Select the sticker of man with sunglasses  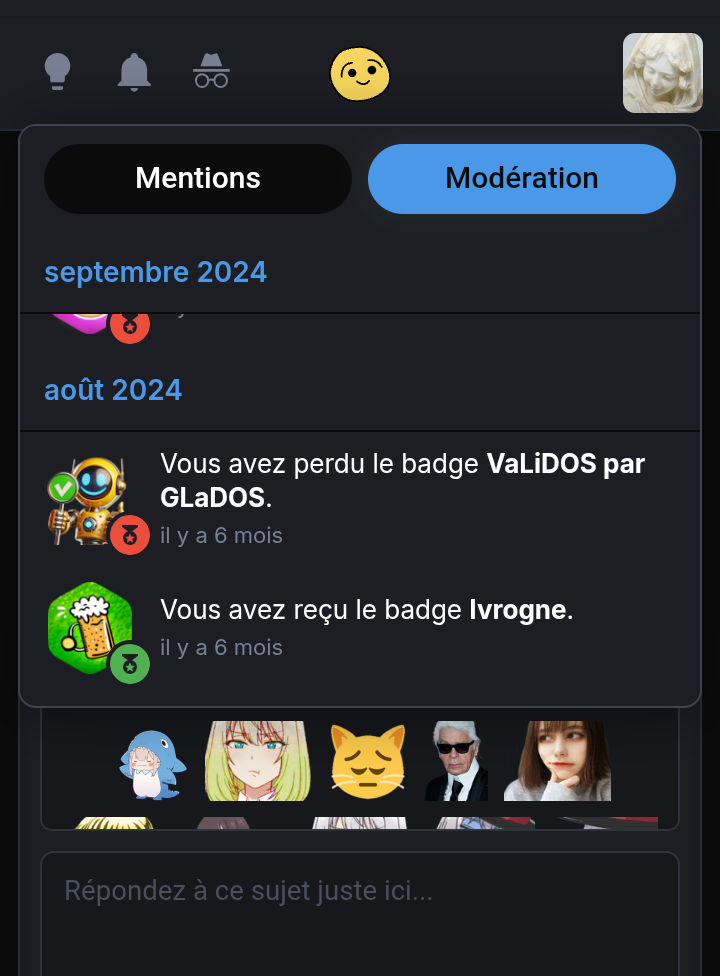click(455, 761)
